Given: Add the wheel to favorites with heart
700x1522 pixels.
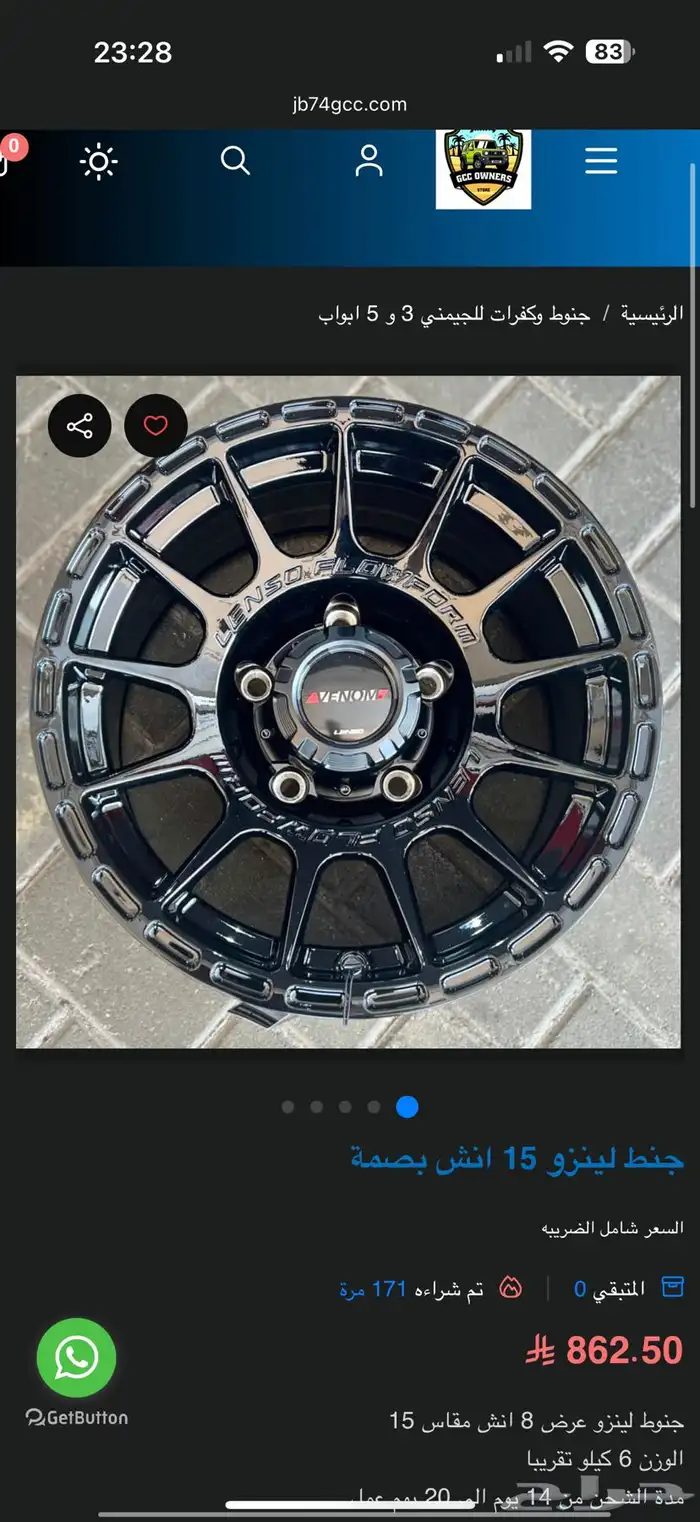Looking at the screenshot, I should click(156, 426).
